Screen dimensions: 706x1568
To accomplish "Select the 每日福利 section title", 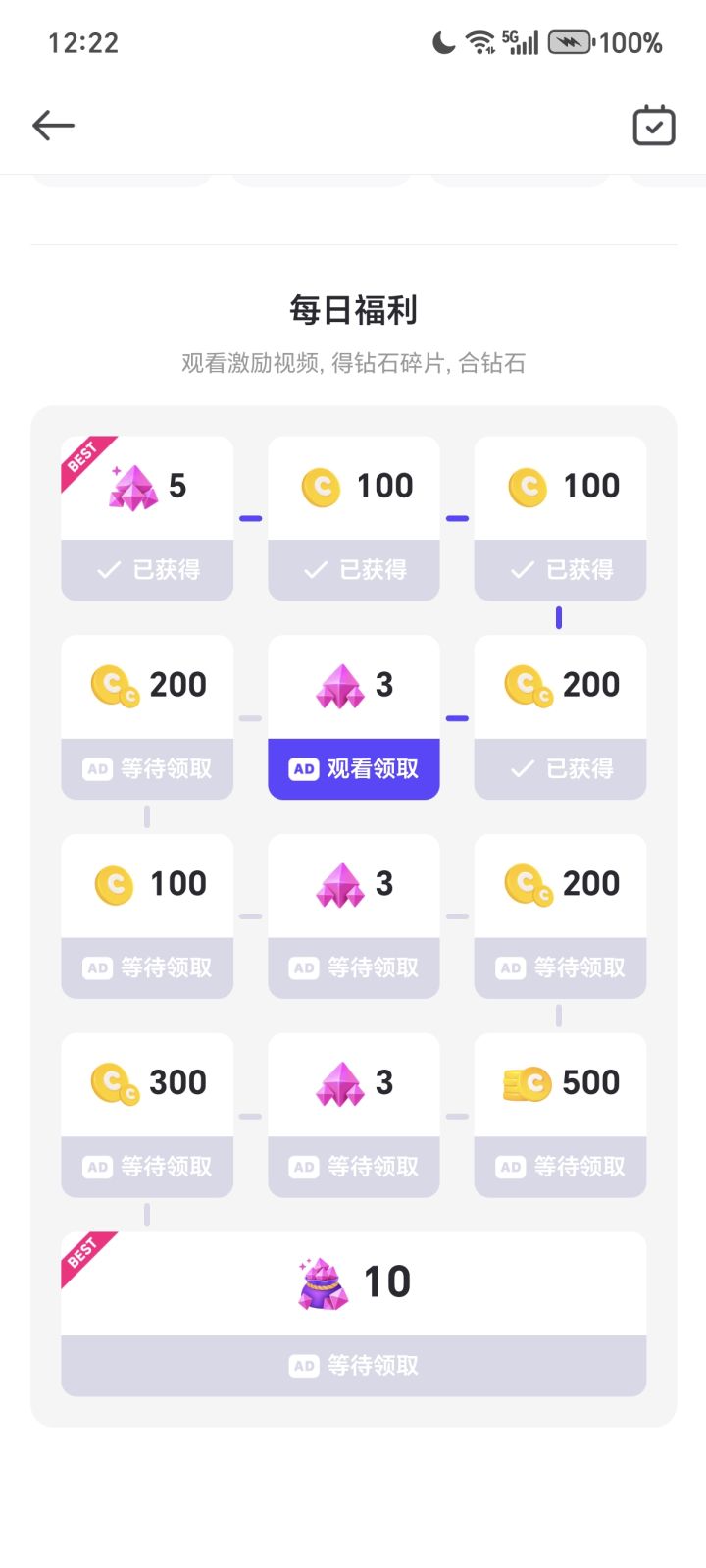I will click(352, 309).
